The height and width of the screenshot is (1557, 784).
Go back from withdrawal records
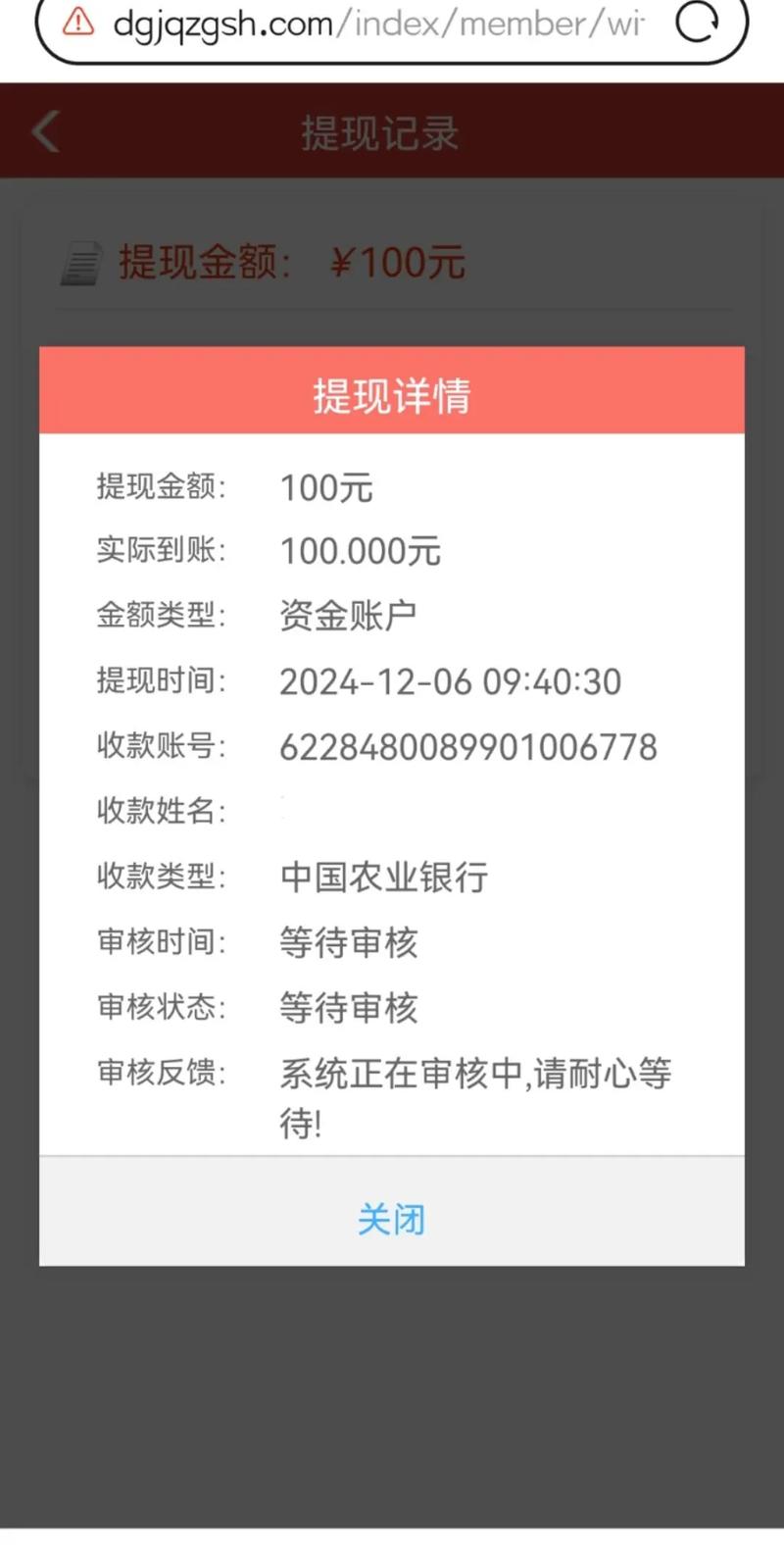45,132
